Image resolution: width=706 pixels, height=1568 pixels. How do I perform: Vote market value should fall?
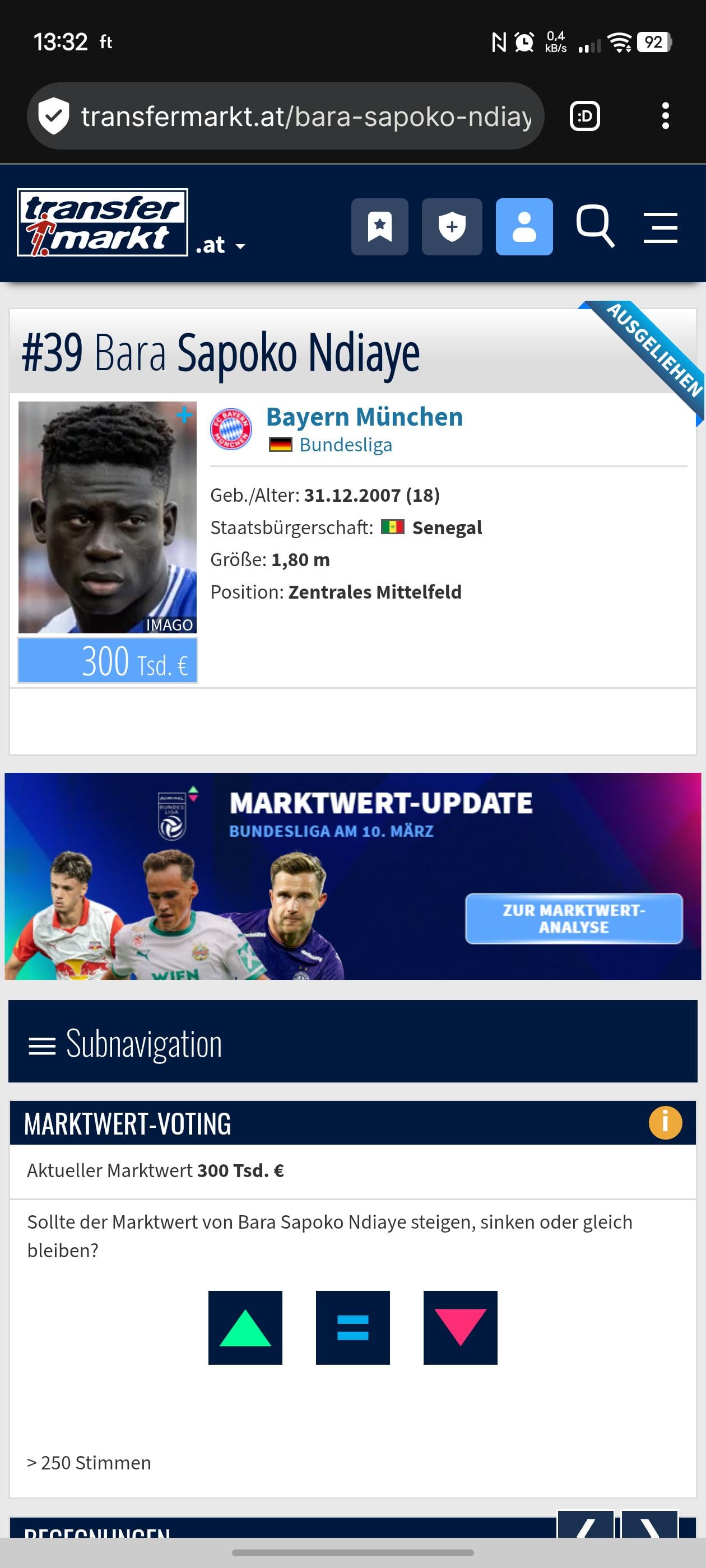[x=460, y=1328]
